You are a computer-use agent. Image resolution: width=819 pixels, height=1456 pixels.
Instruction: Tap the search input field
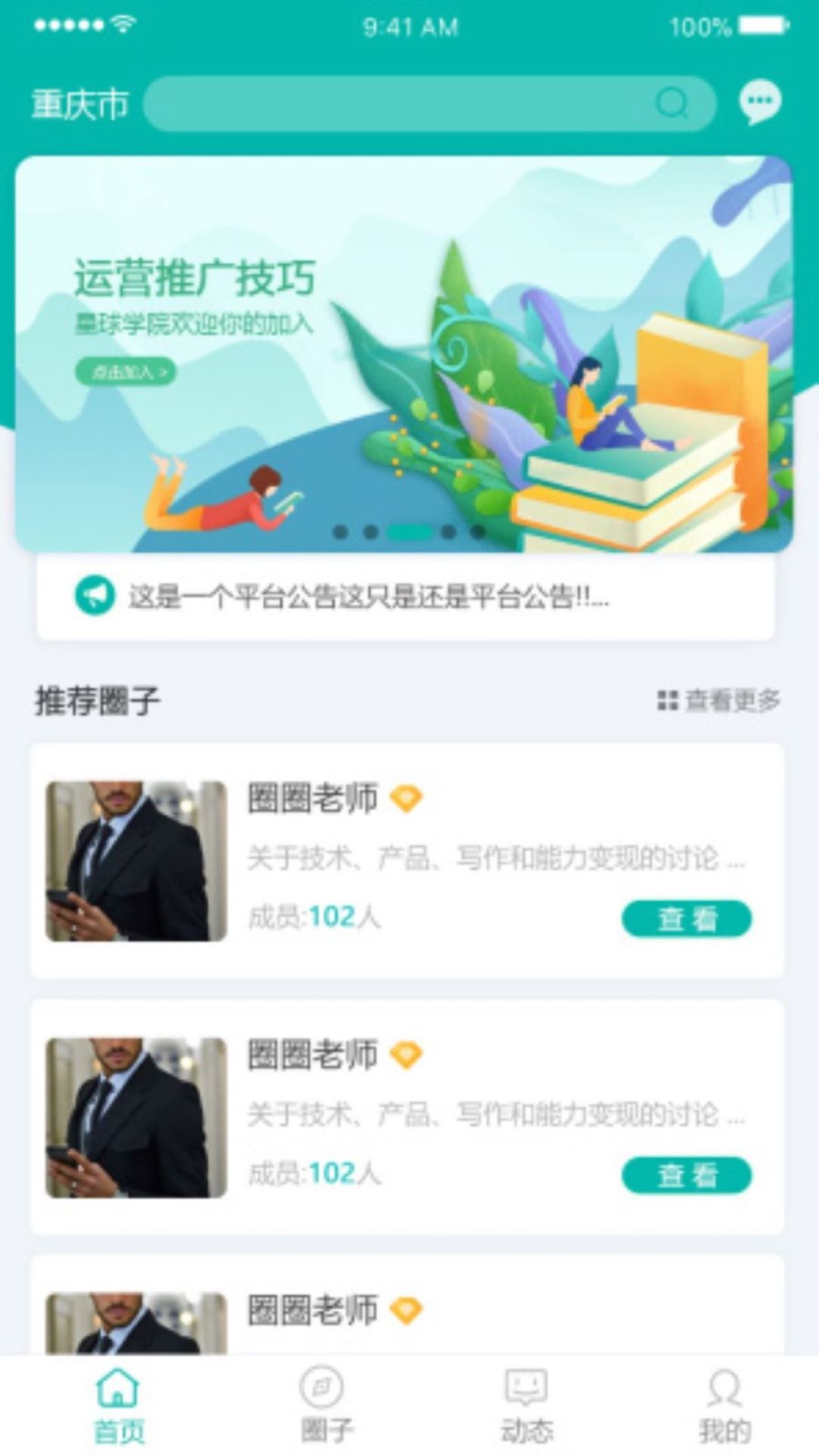tap(409, 104)
